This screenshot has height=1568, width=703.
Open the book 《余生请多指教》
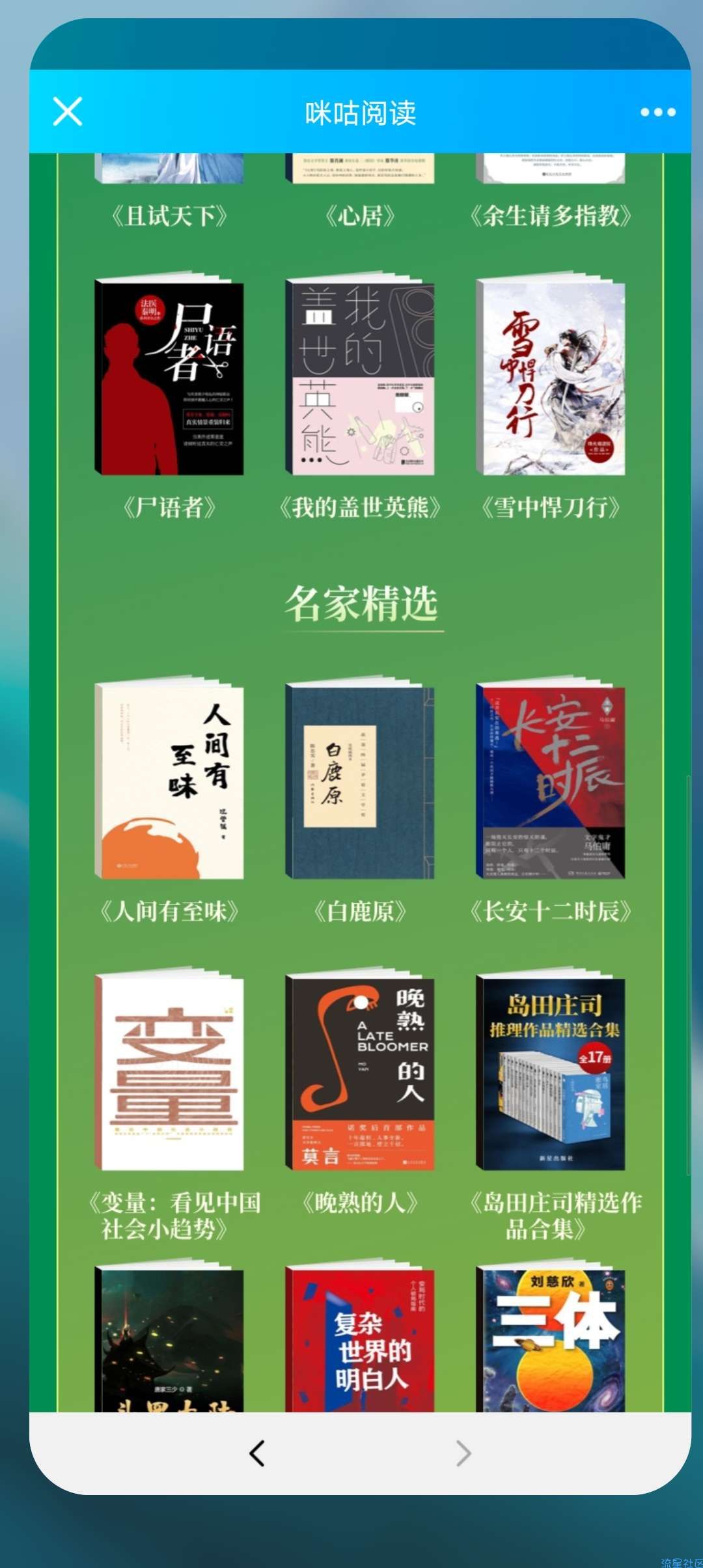tap(551, 215)
